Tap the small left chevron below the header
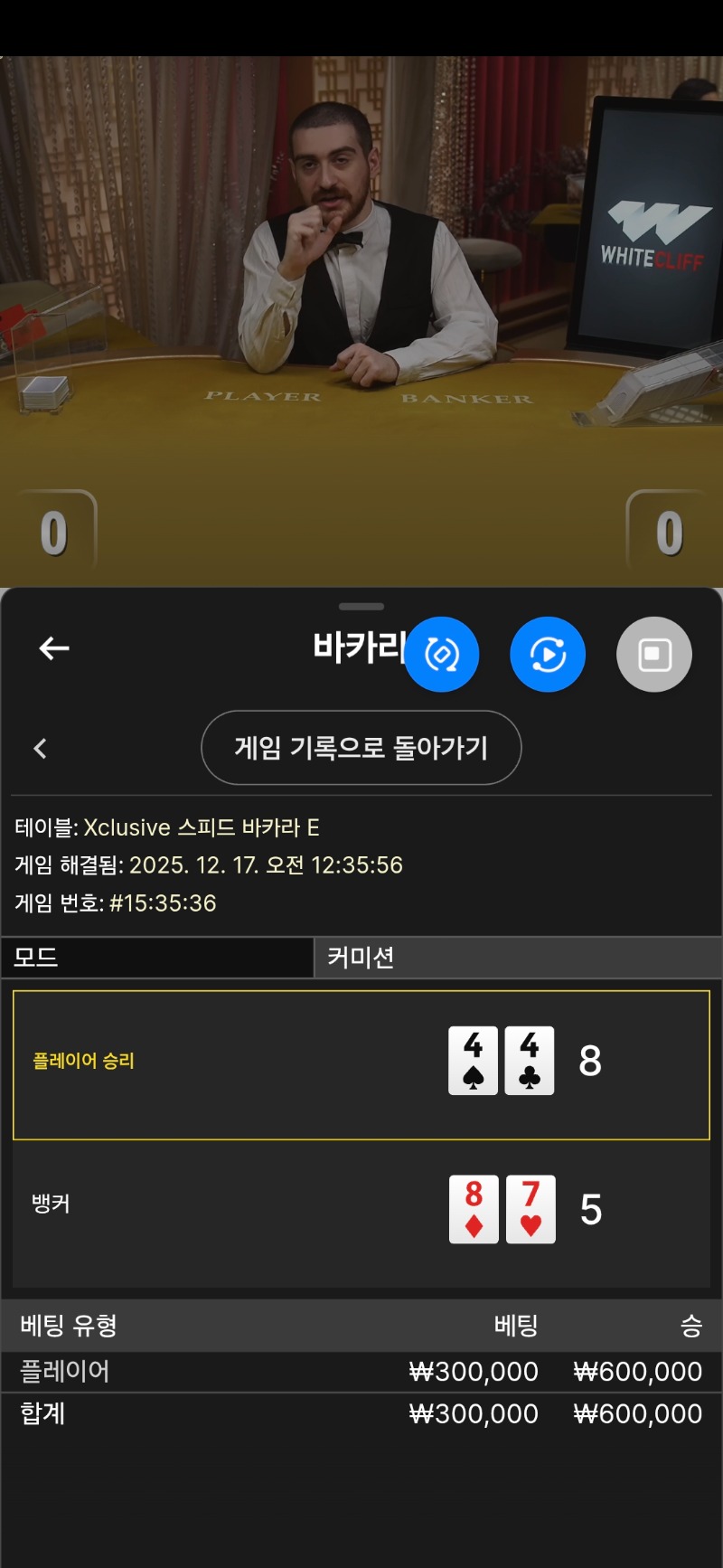723x1568 pixels. [x=40, y=748]
